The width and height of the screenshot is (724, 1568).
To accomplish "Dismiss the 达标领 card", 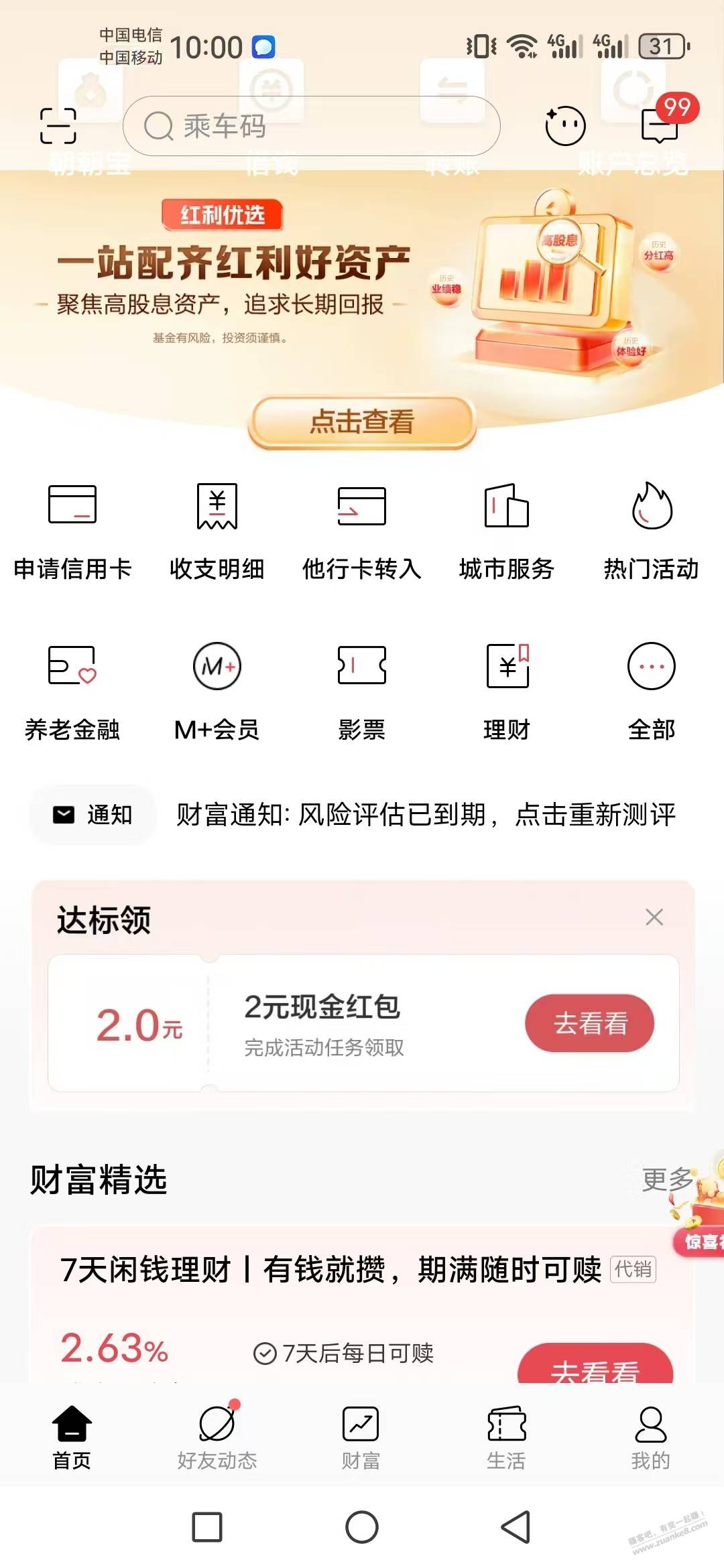I will coord(654,917).
